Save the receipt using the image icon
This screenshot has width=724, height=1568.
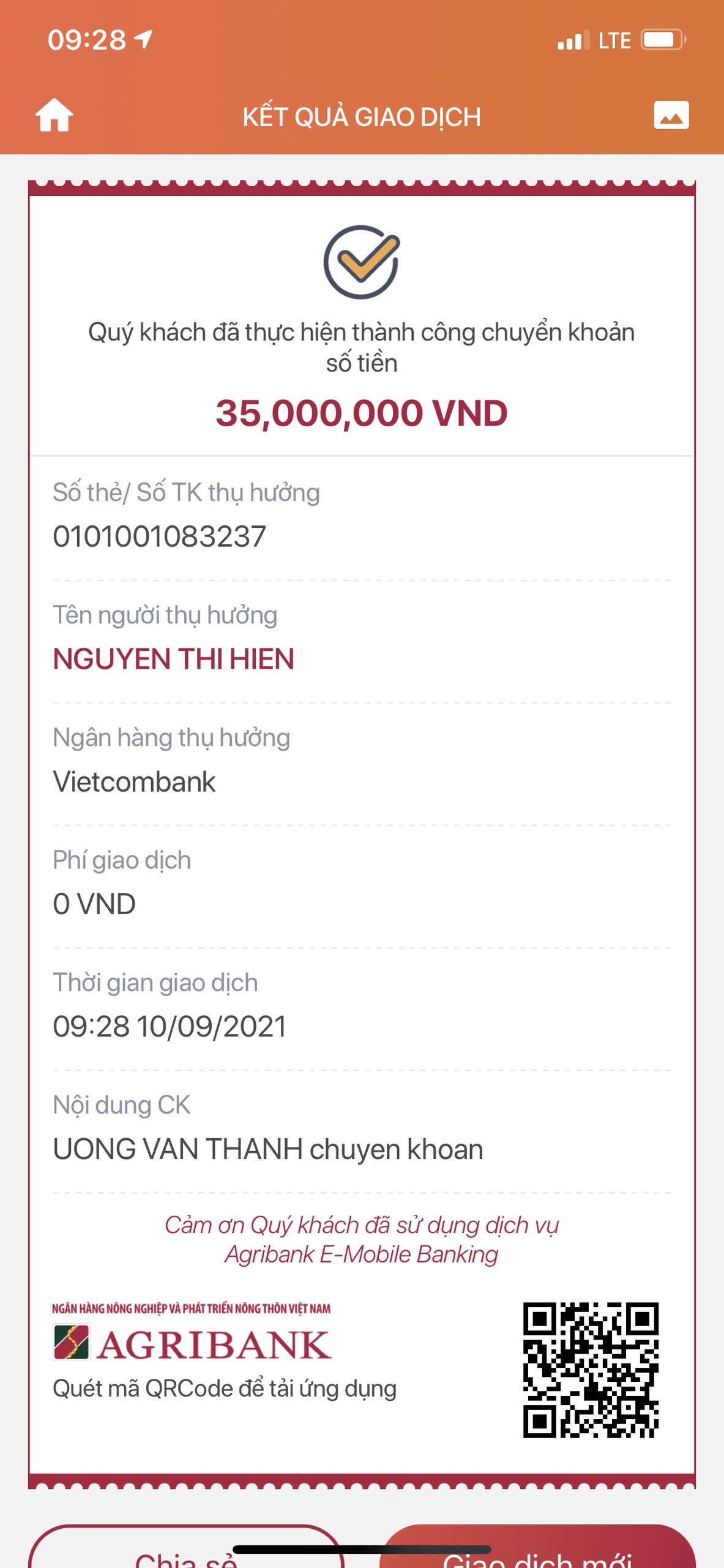(x=671, y=115)
